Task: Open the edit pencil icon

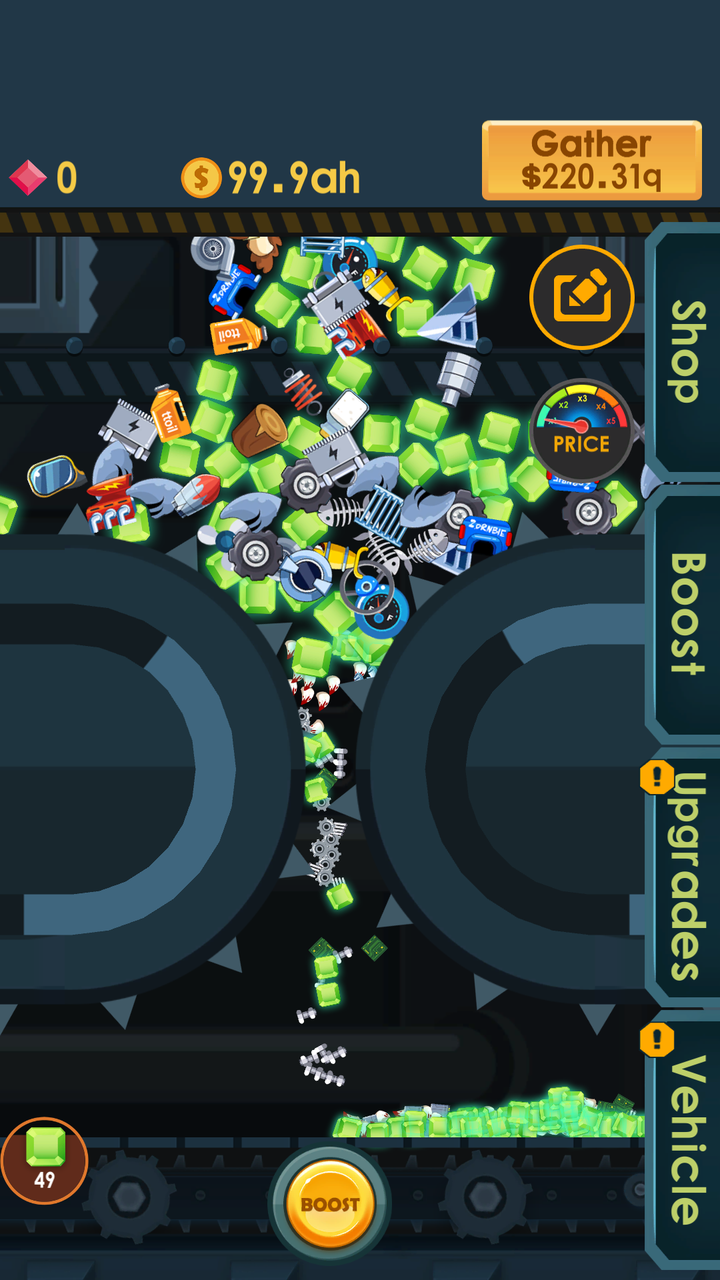Action: pyautogui.click(x=581, y=297)
